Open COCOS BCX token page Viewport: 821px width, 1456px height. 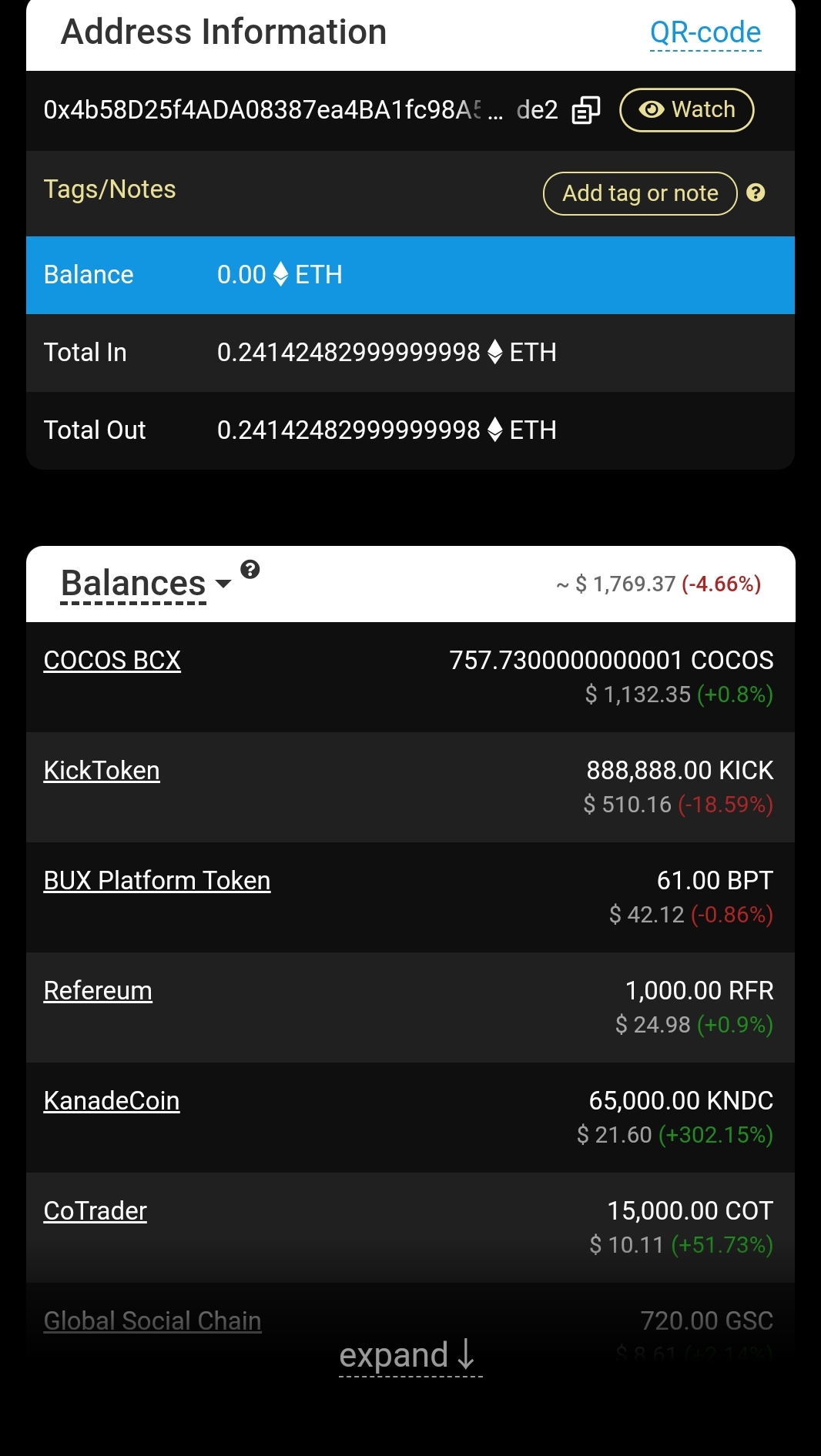click(112, 661)
